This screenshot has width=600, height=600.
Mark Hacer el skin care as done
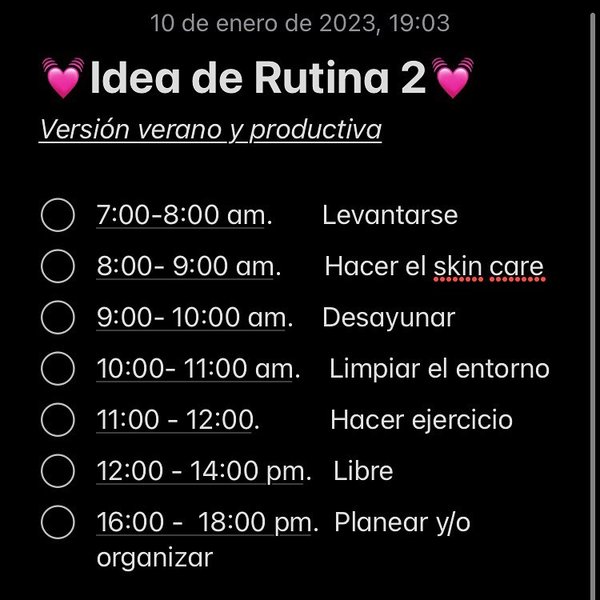[x=57, y=266]
